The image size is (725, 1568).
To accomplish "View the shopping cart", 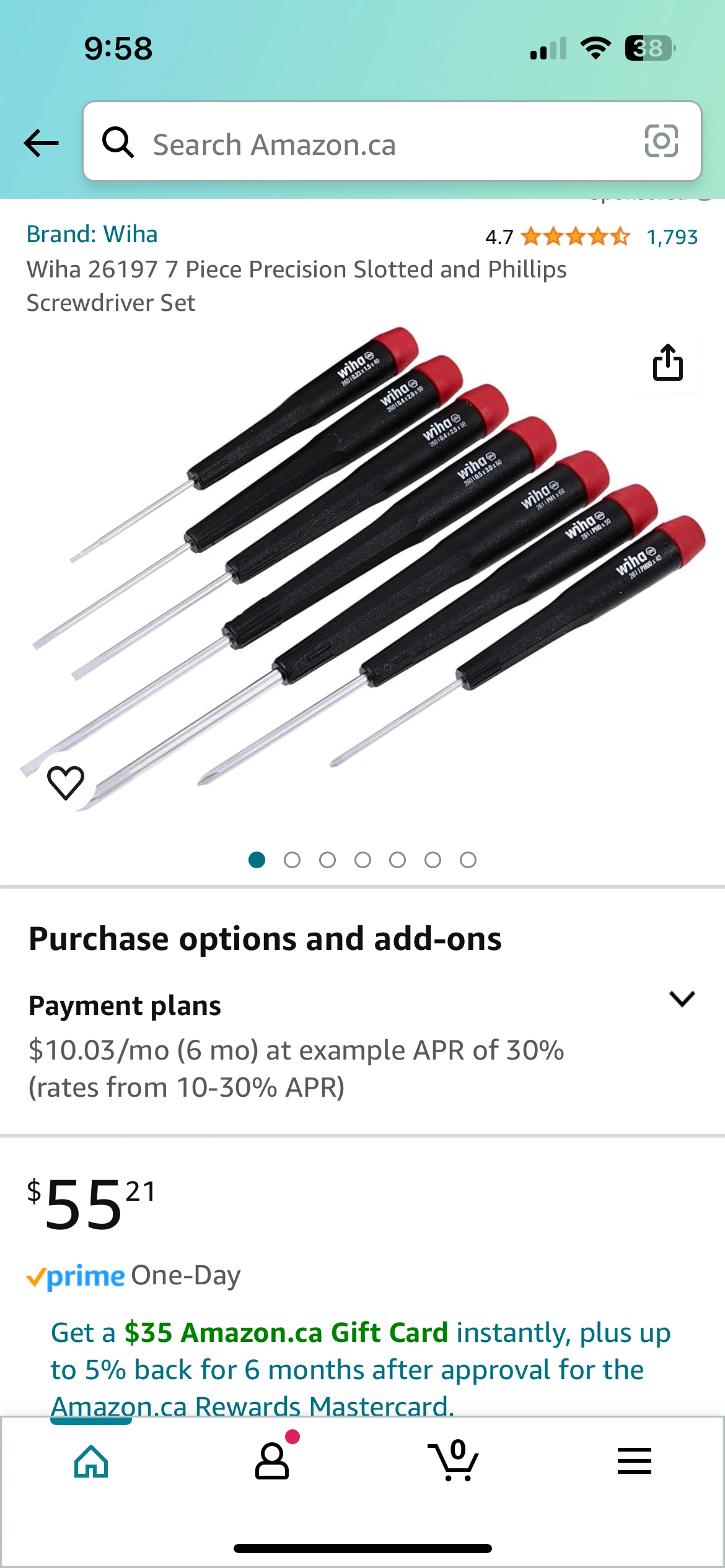I will [454, 1461].
